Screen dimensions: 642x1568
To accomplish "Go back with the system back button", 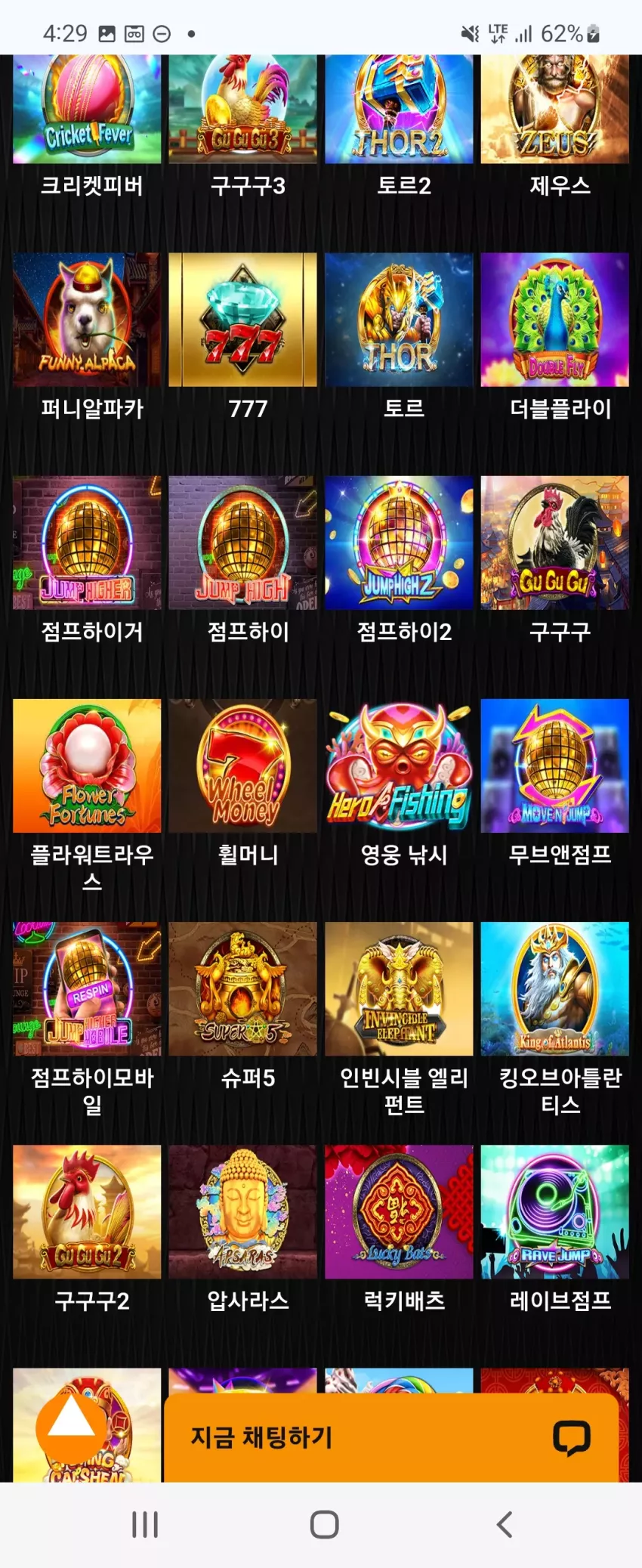I will click(505, 1524).
